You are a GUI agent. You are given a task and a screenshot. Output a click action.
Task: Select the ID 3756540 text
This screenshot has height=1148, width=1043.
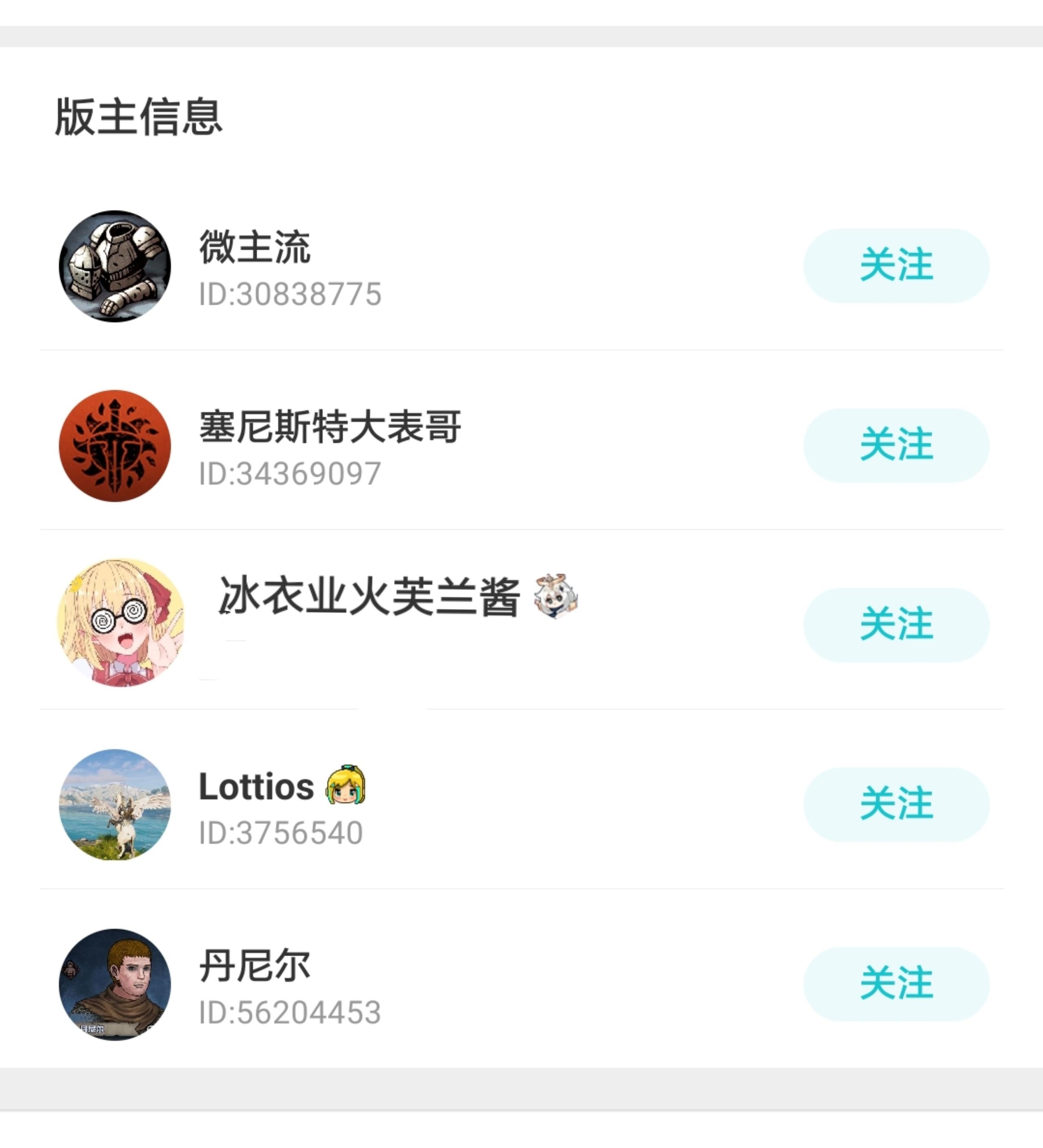282,833
